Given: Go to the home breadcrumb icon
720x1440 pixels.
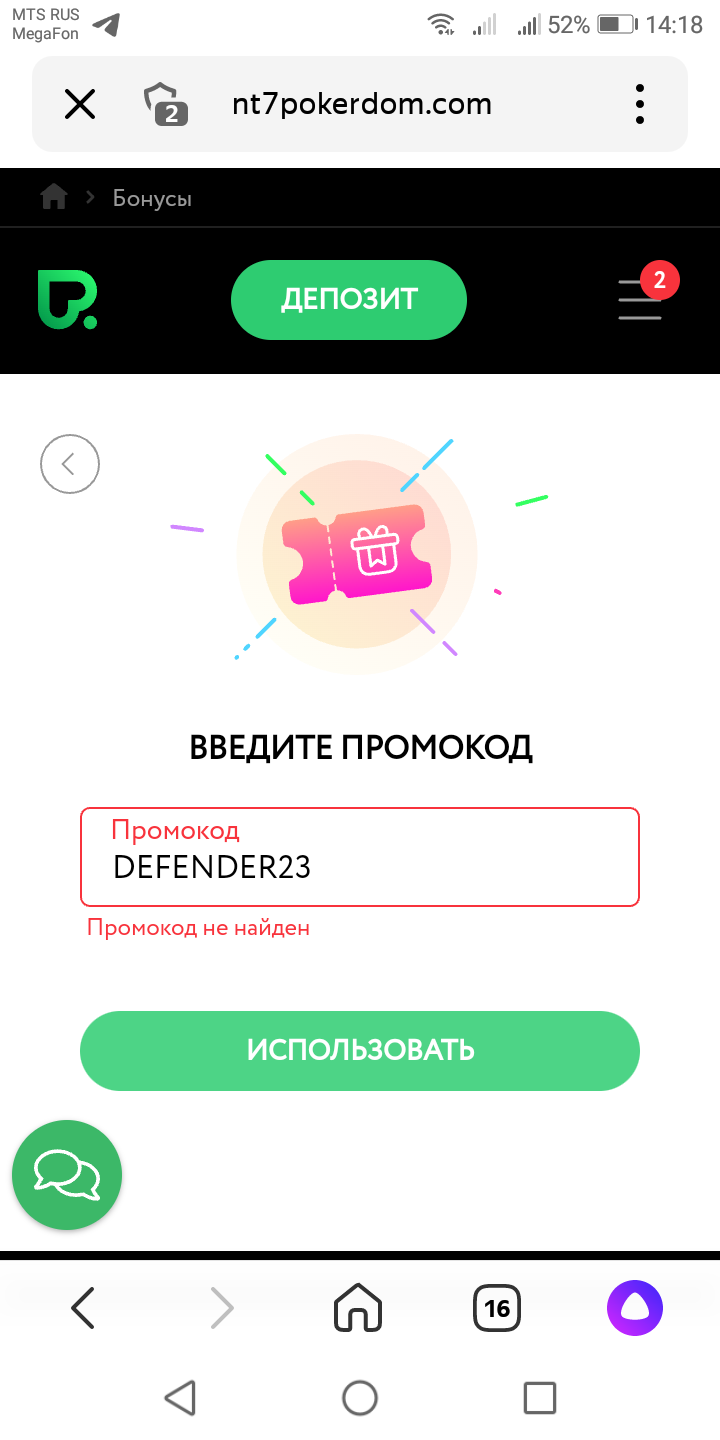Looking at the screenshot, I should click(53, 198).
